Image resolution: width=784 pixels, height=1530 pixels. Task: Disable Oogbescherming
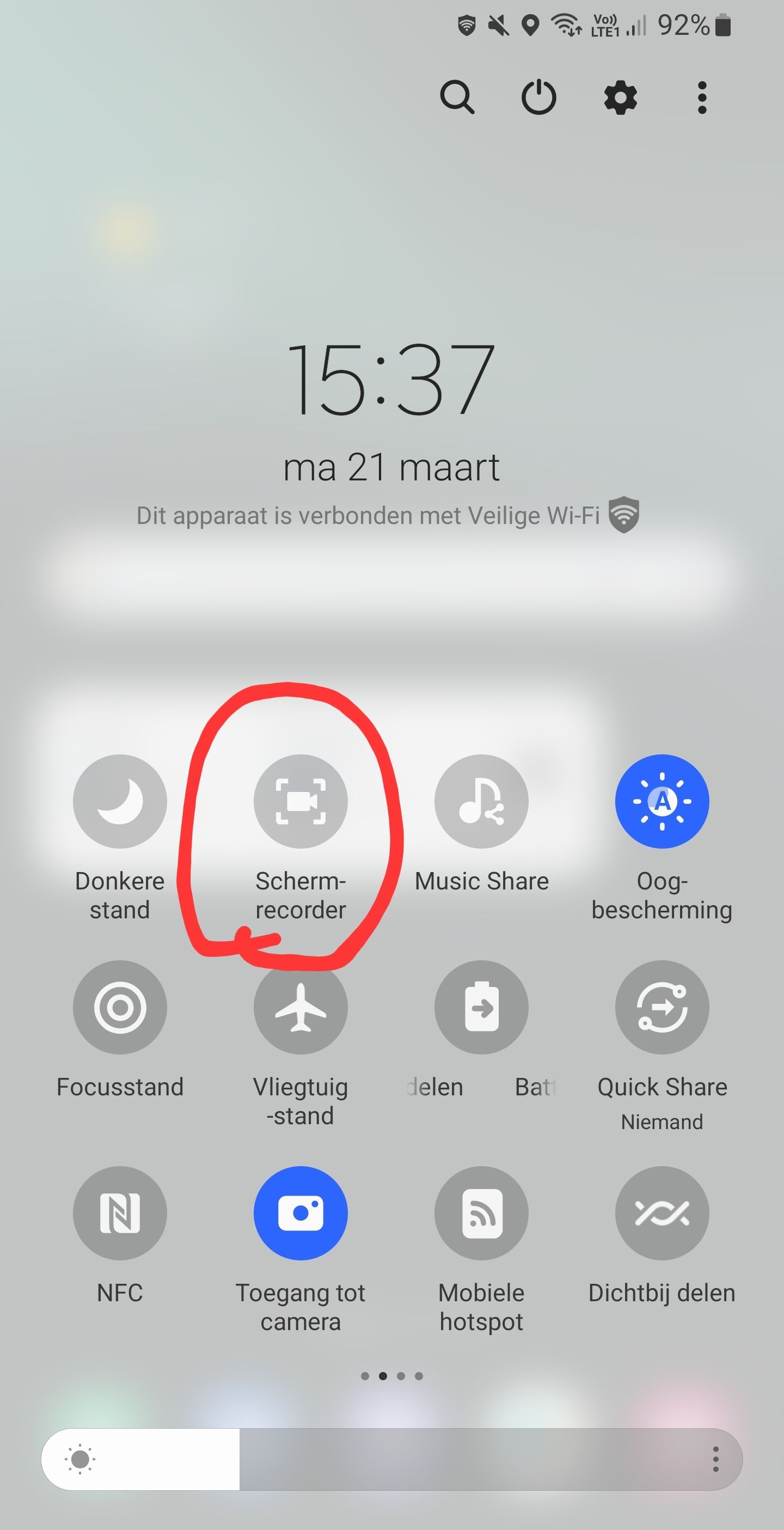pos(661,801)
